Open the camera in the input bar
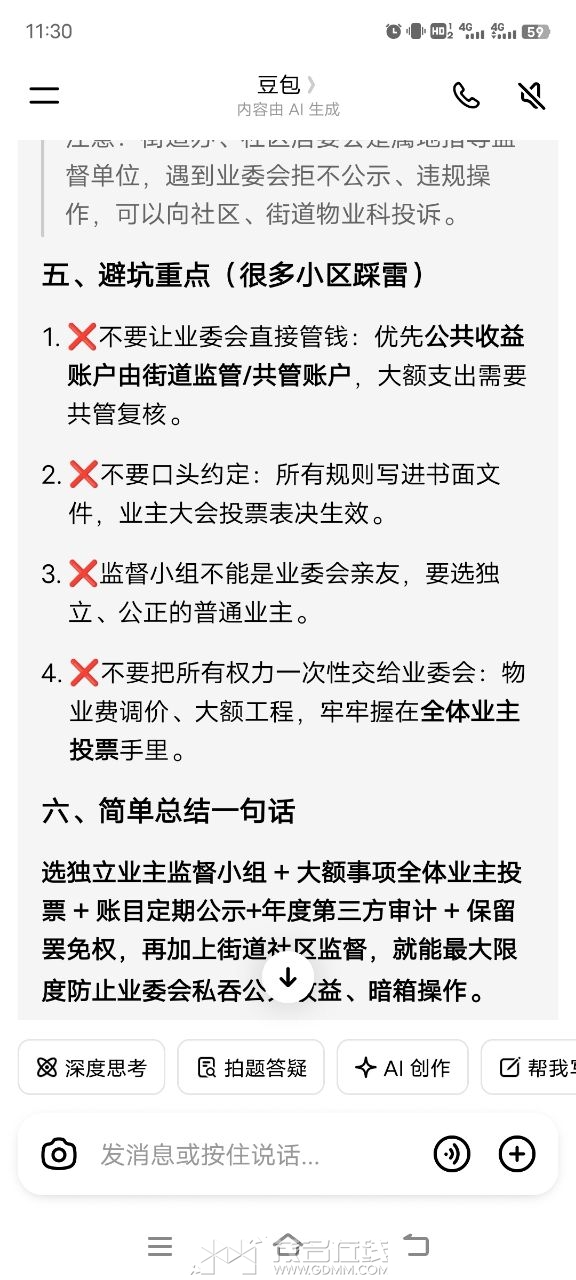The height and width of the screenshot is (1280, 576). pos(59,1154)
